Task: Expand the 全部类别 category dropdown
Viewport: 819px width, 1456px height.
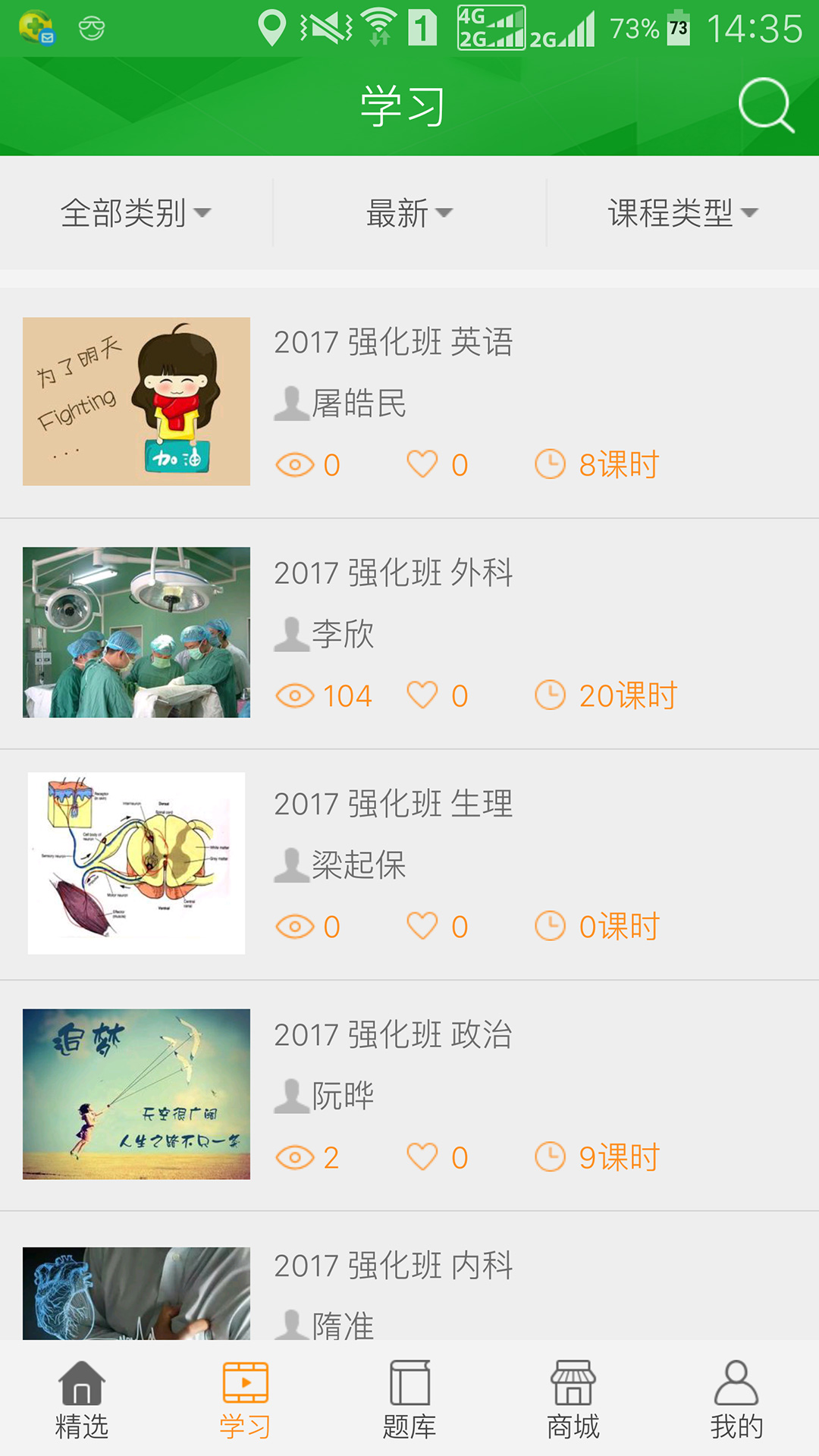Action: pyautogui.click(x=136, y=213)
